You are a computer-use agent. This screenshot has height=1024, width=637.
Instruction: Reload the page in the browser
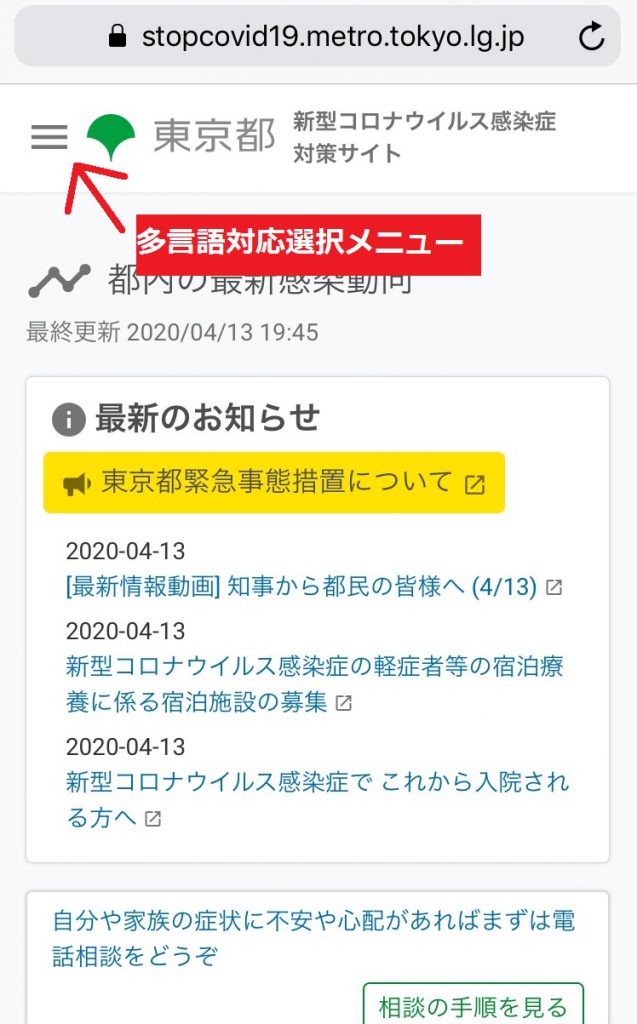point(592,38)
